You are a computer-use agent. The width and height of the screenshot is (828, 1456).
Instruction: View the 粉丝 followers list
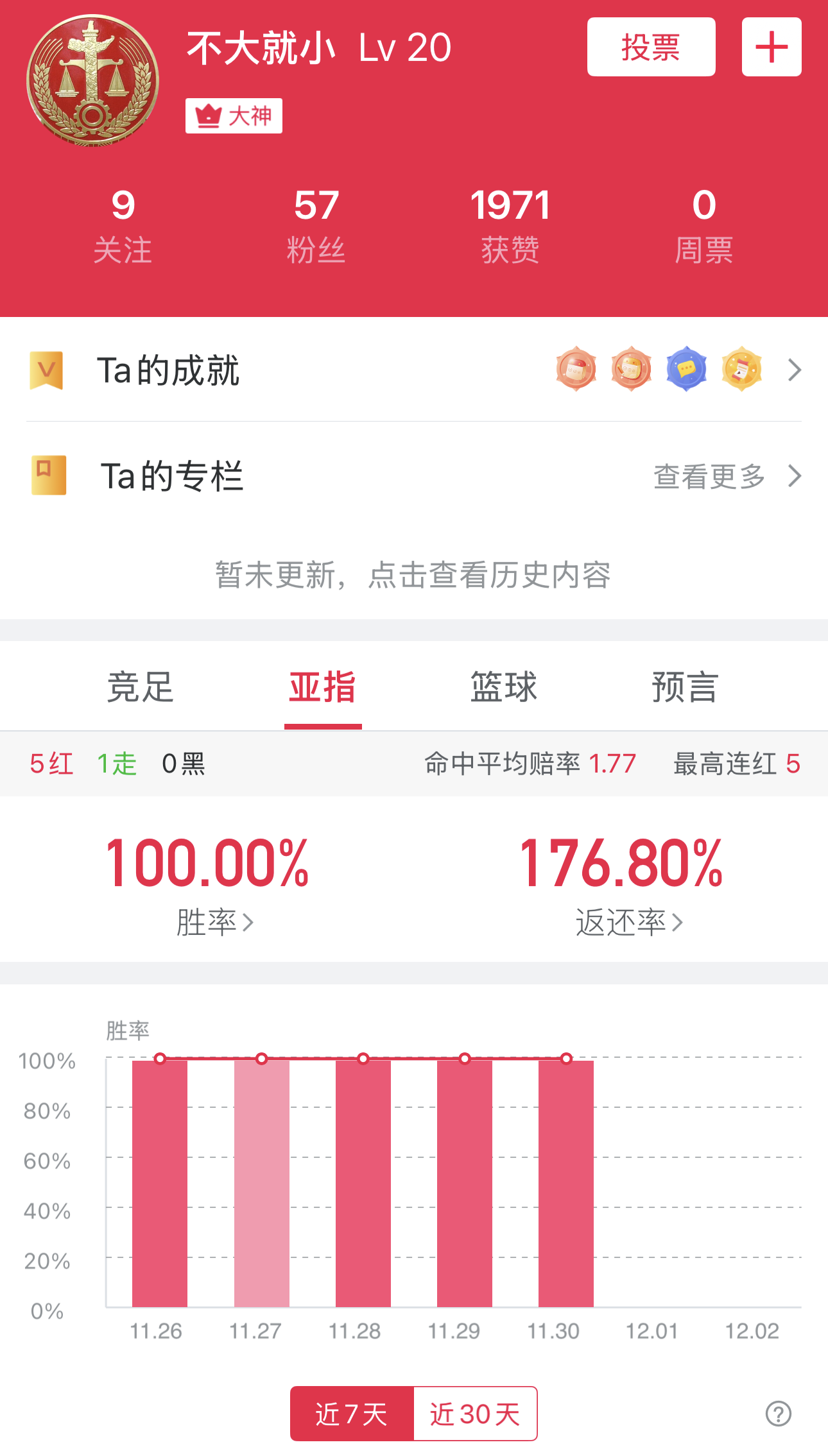pos(316,226)
